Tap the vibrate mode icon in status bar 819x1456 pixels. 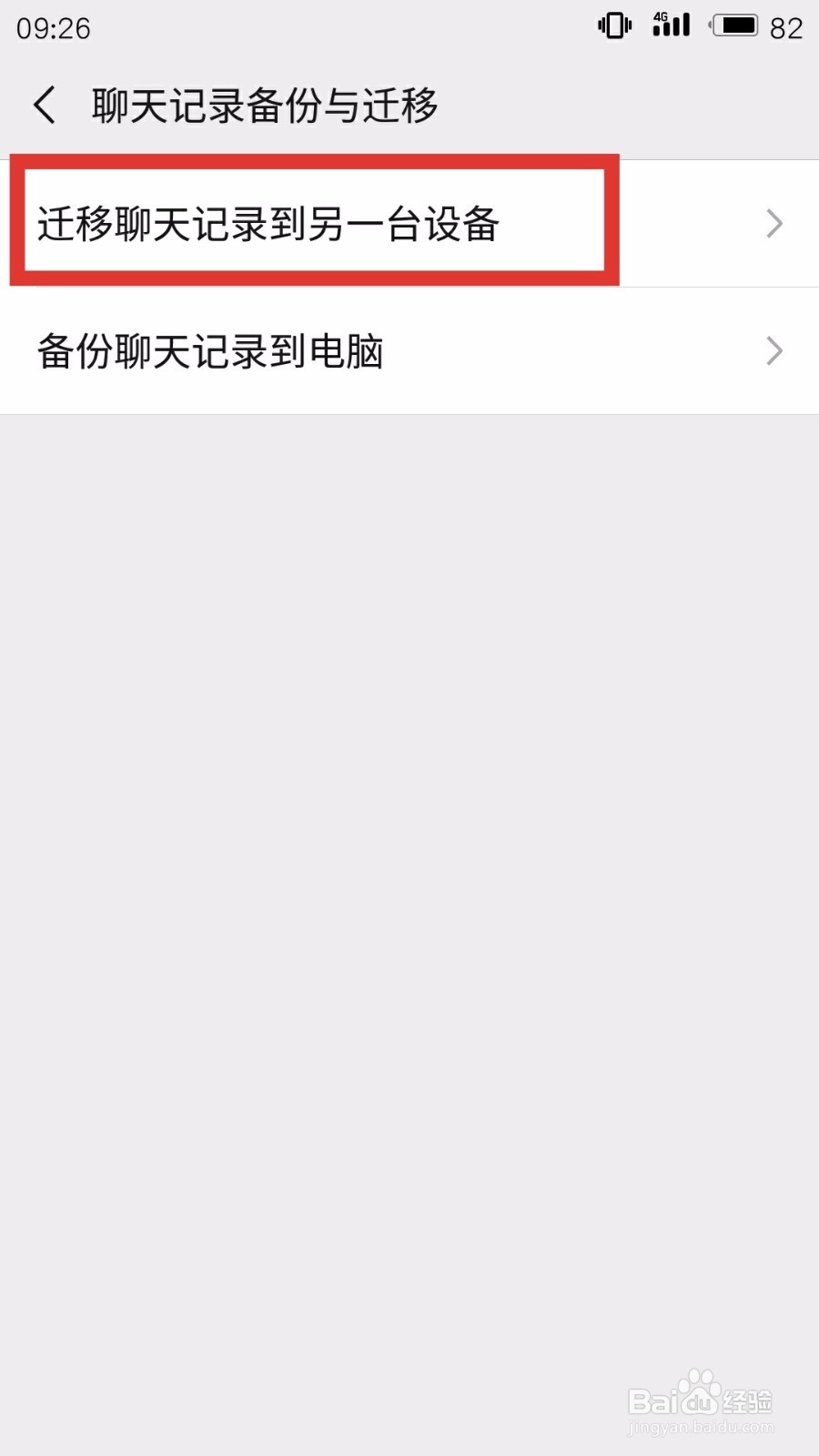tap(614, 25)
